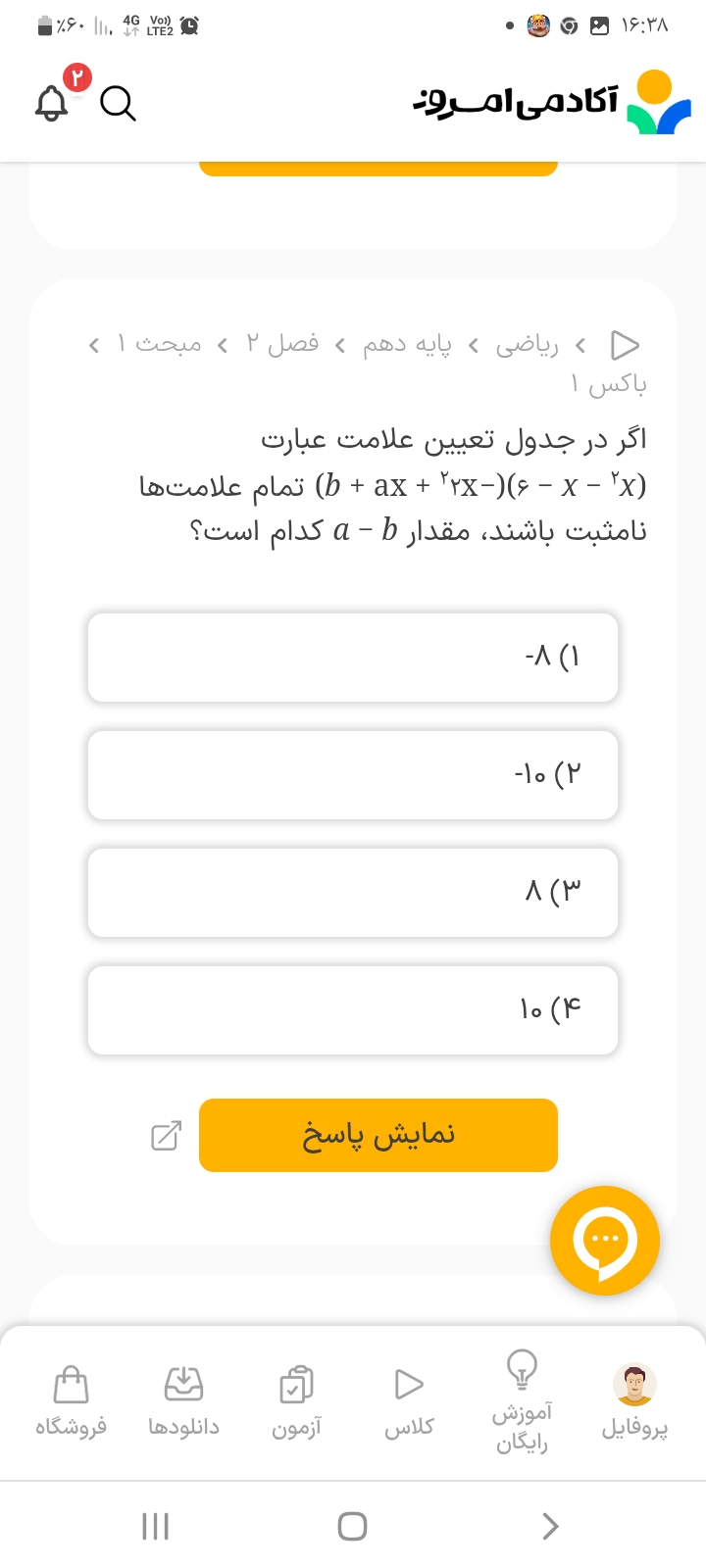The height and width of the screenshot is (1568, 706).
Task: Go to the آموزش رایگان tab
Action: 522,1401
